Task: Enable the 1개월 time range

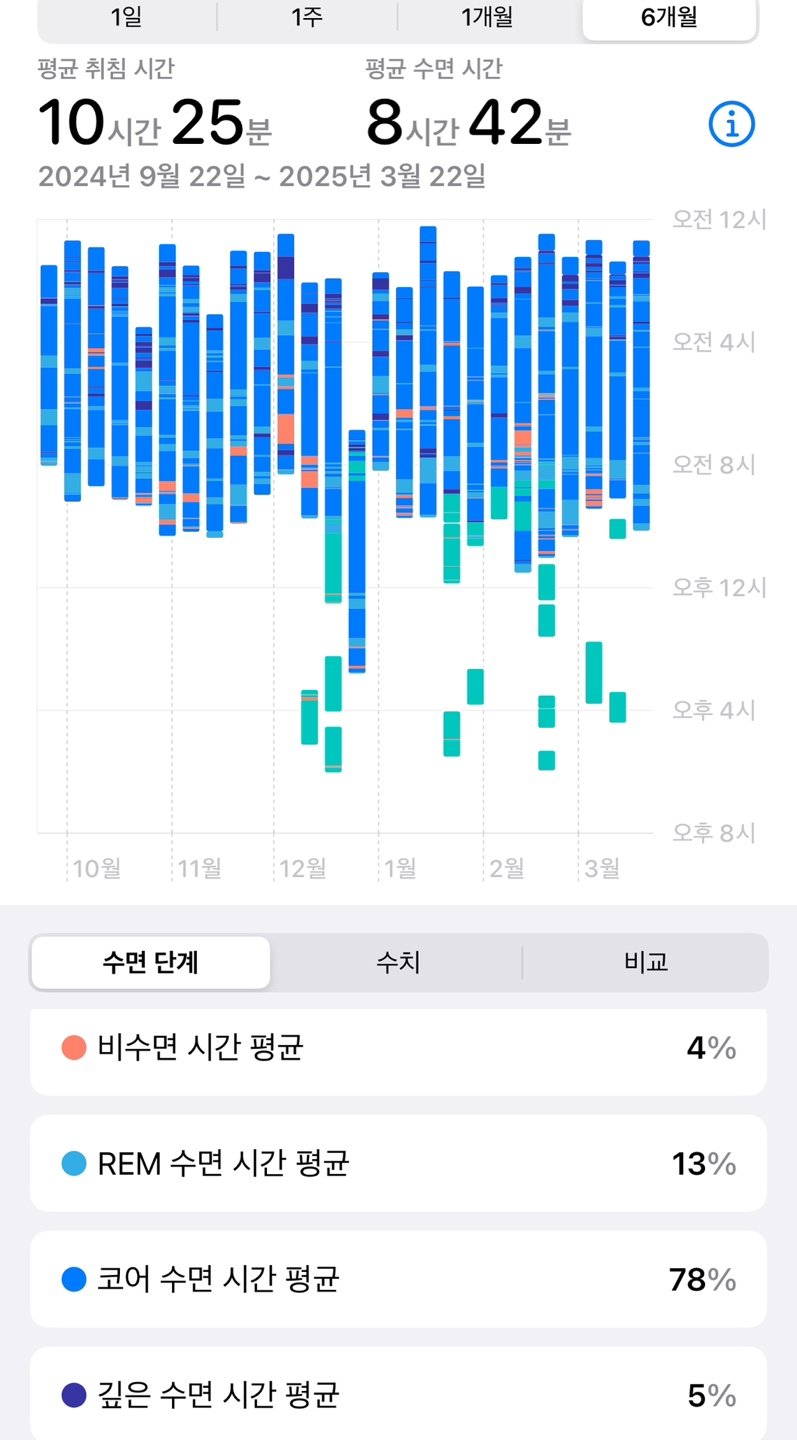Action: click(488, 17)
